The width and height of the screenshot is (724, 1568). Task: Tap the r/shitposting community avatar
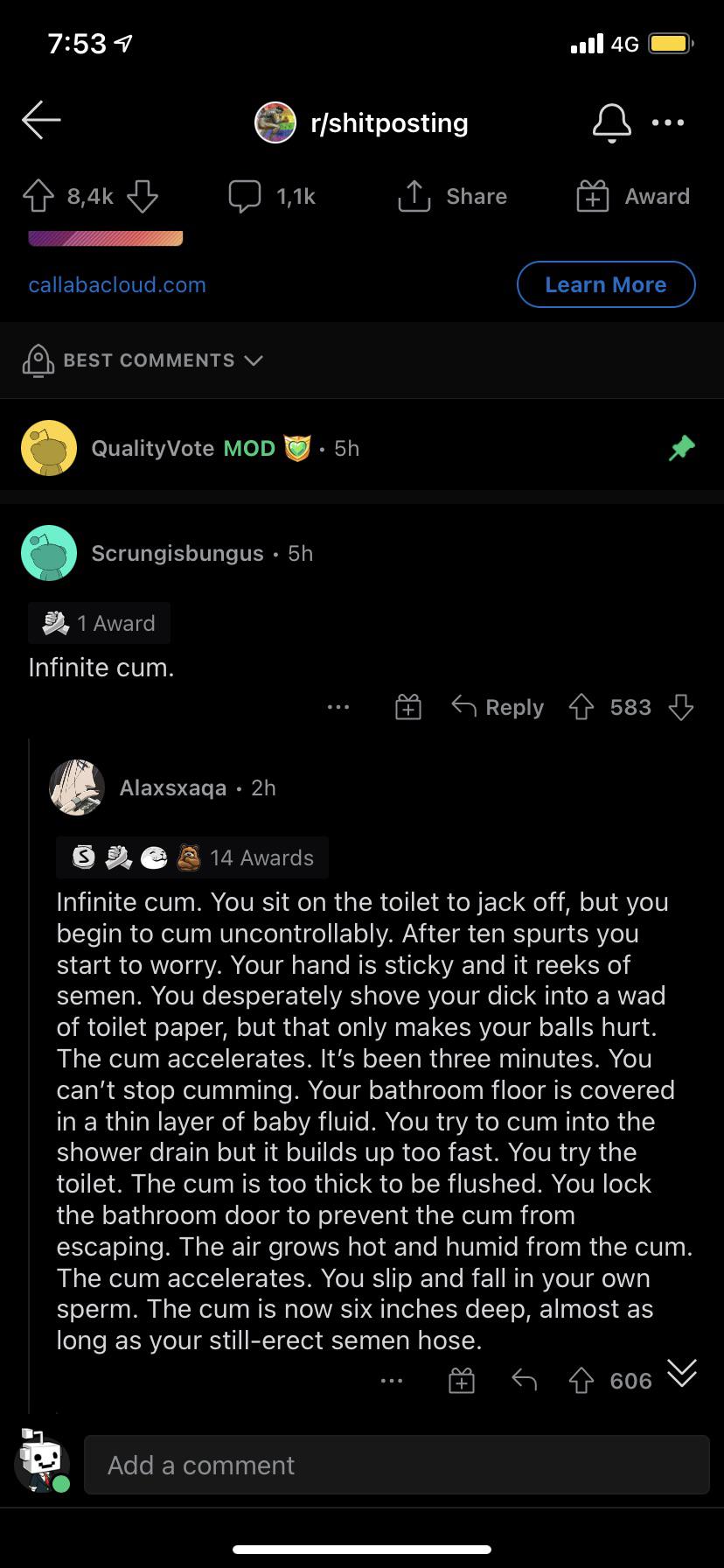pos(275,122)
